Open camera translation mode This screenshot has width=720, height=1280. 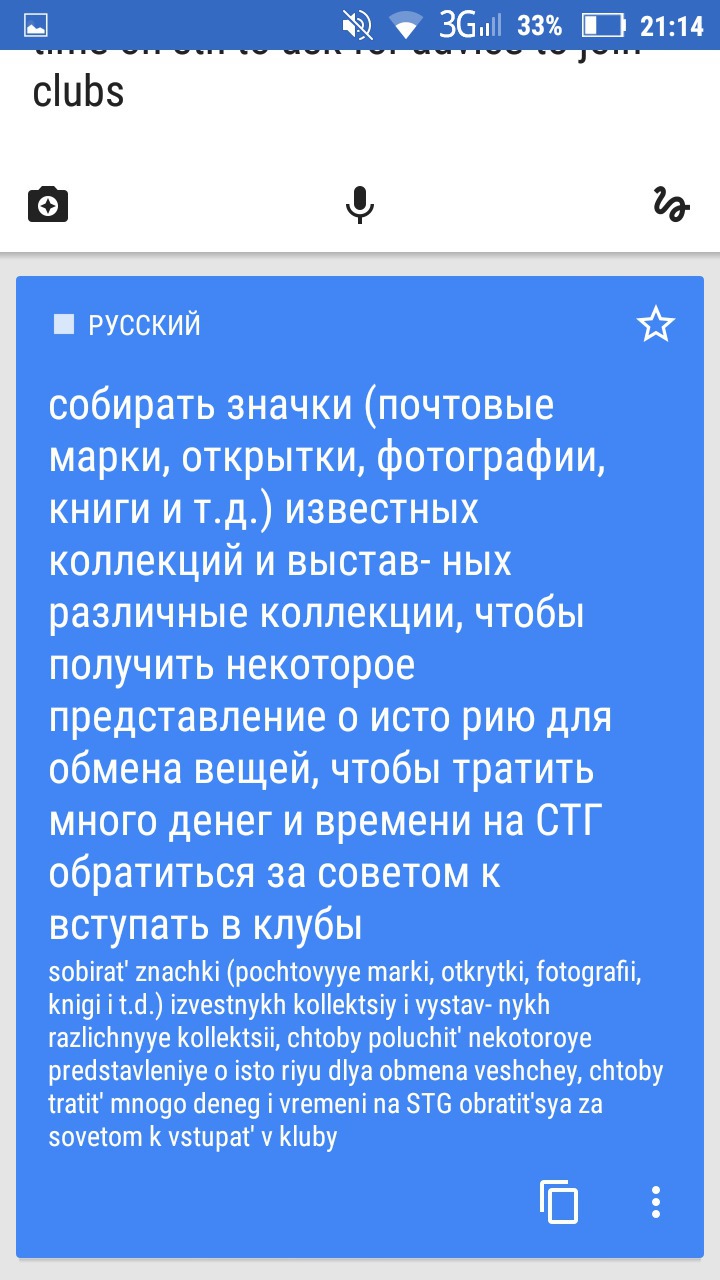[47, 204]
